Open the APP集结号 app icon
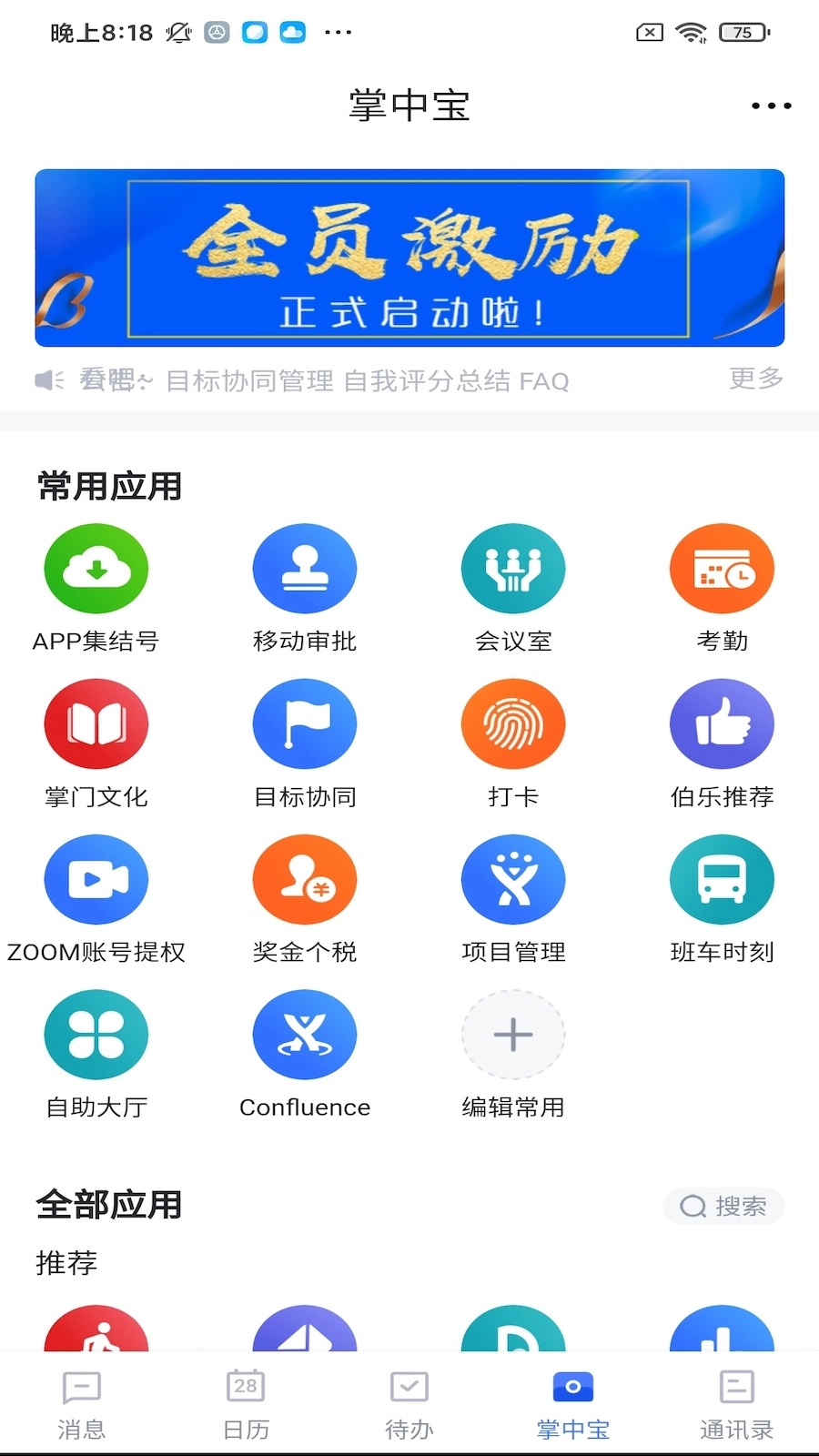 tap(96, 568)
